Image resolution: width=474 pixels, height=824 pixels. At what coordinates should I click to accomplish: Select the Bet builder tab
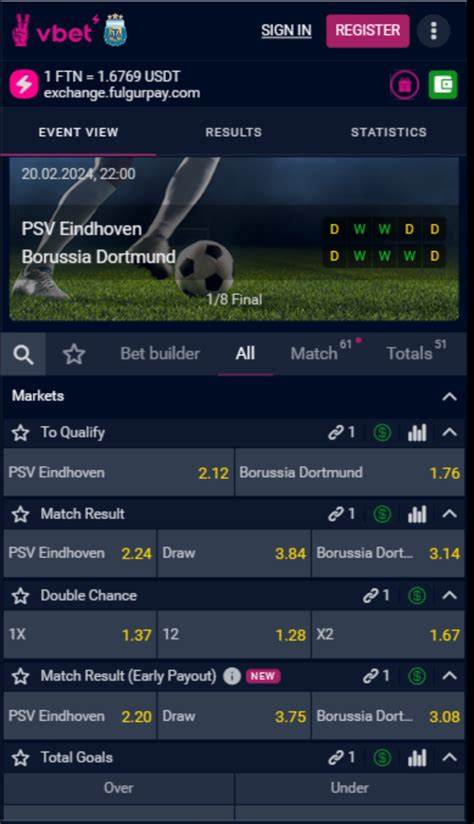coord(160,354)
